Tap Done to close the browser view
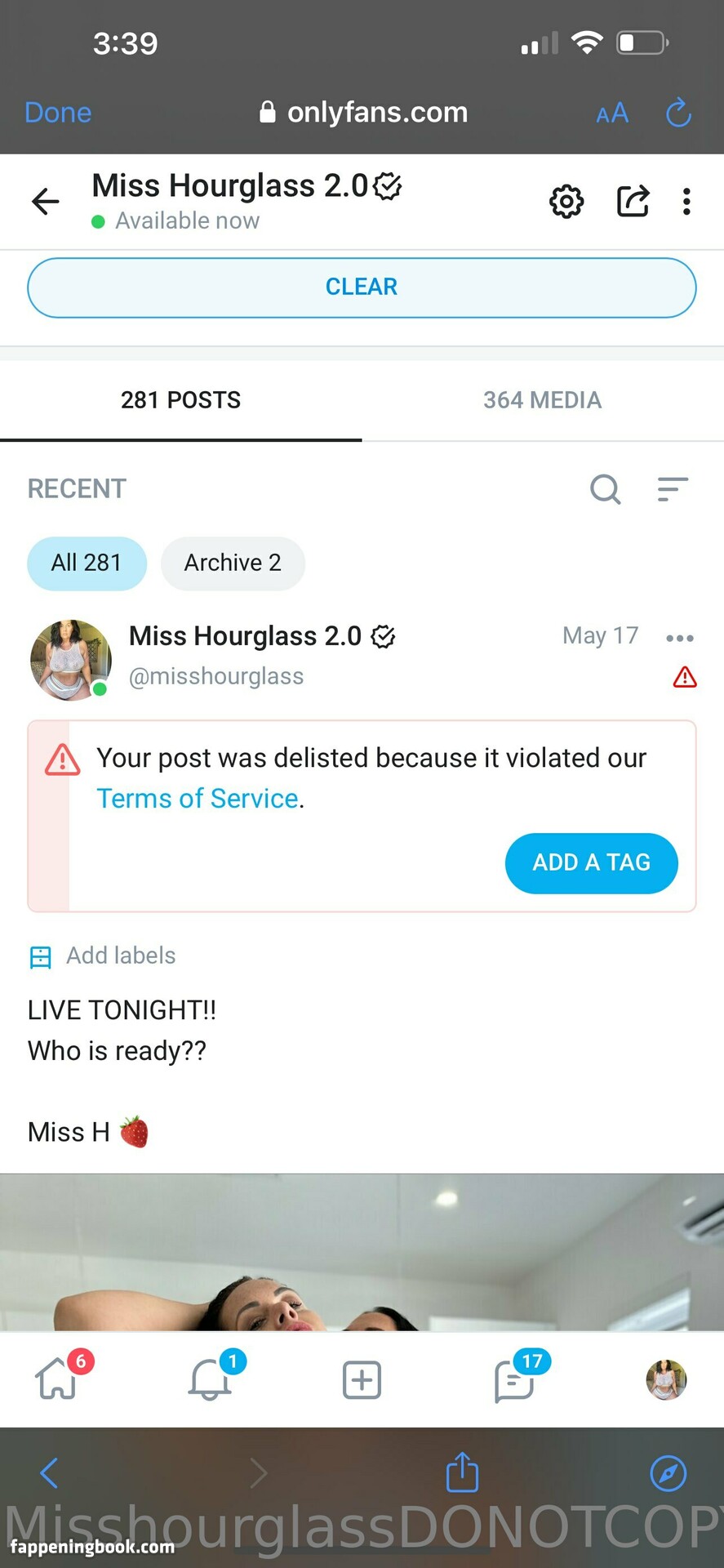Screen dimensions: 724x1568 (x=58, y=113)
